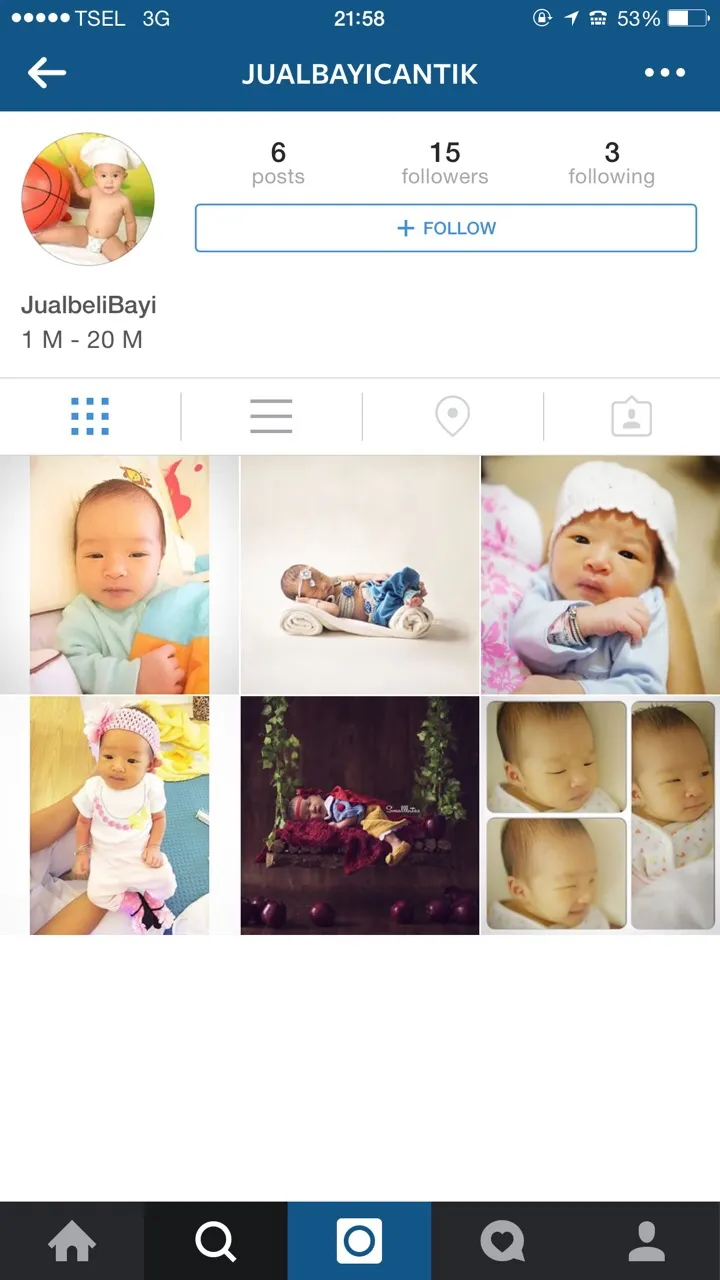Open the photo map location tab
This screenshot has width=720, height=1280.
[x=452, y=416]
